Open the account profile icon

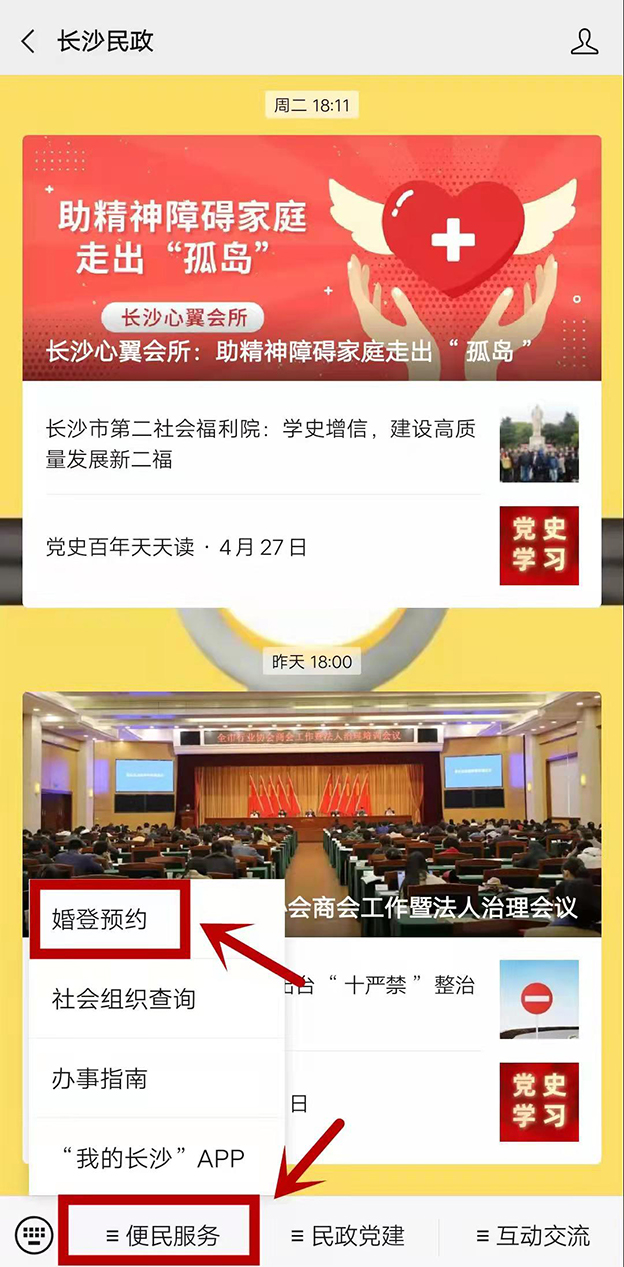[x=584, y=41]
